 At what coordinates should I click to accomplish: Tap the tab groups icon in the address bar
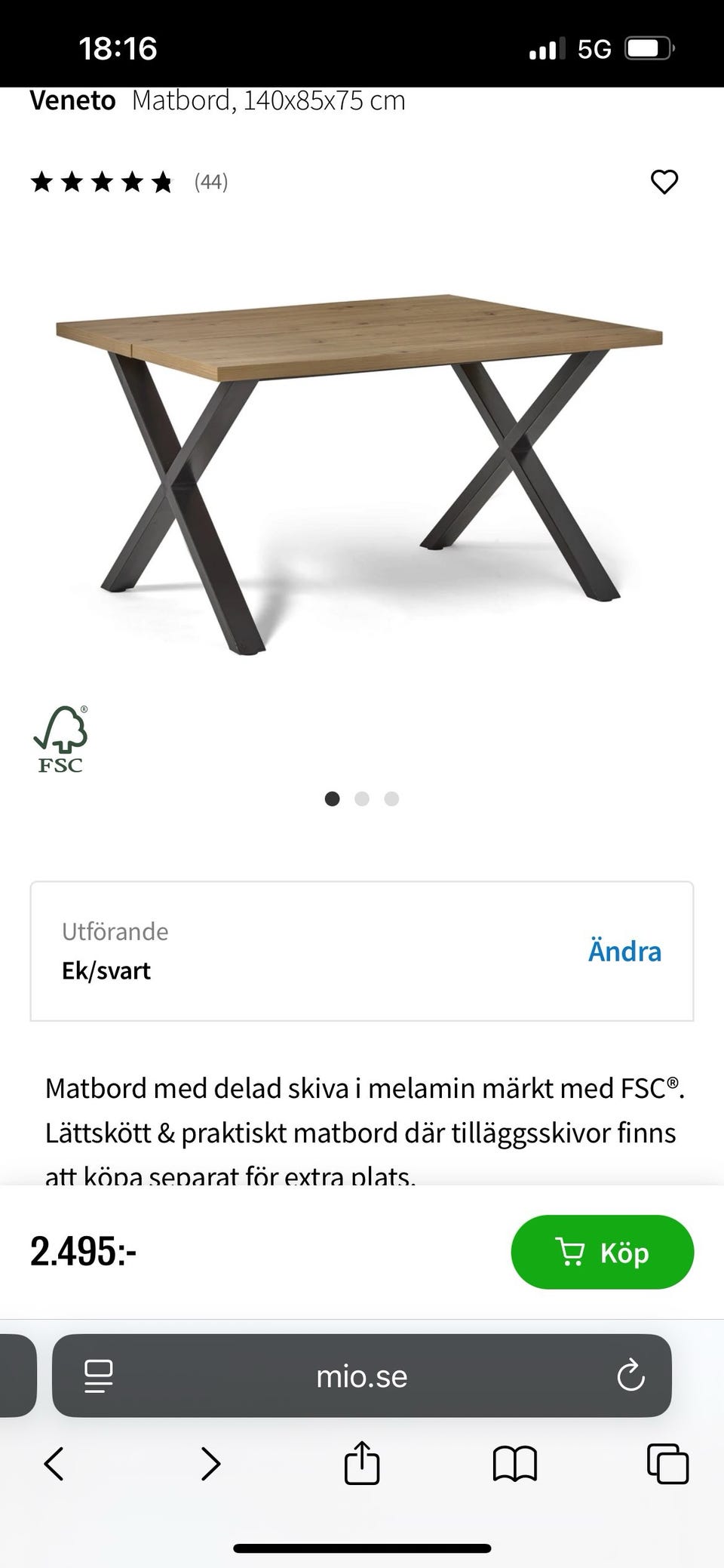pyautogui.click(x=97, y=1376)
